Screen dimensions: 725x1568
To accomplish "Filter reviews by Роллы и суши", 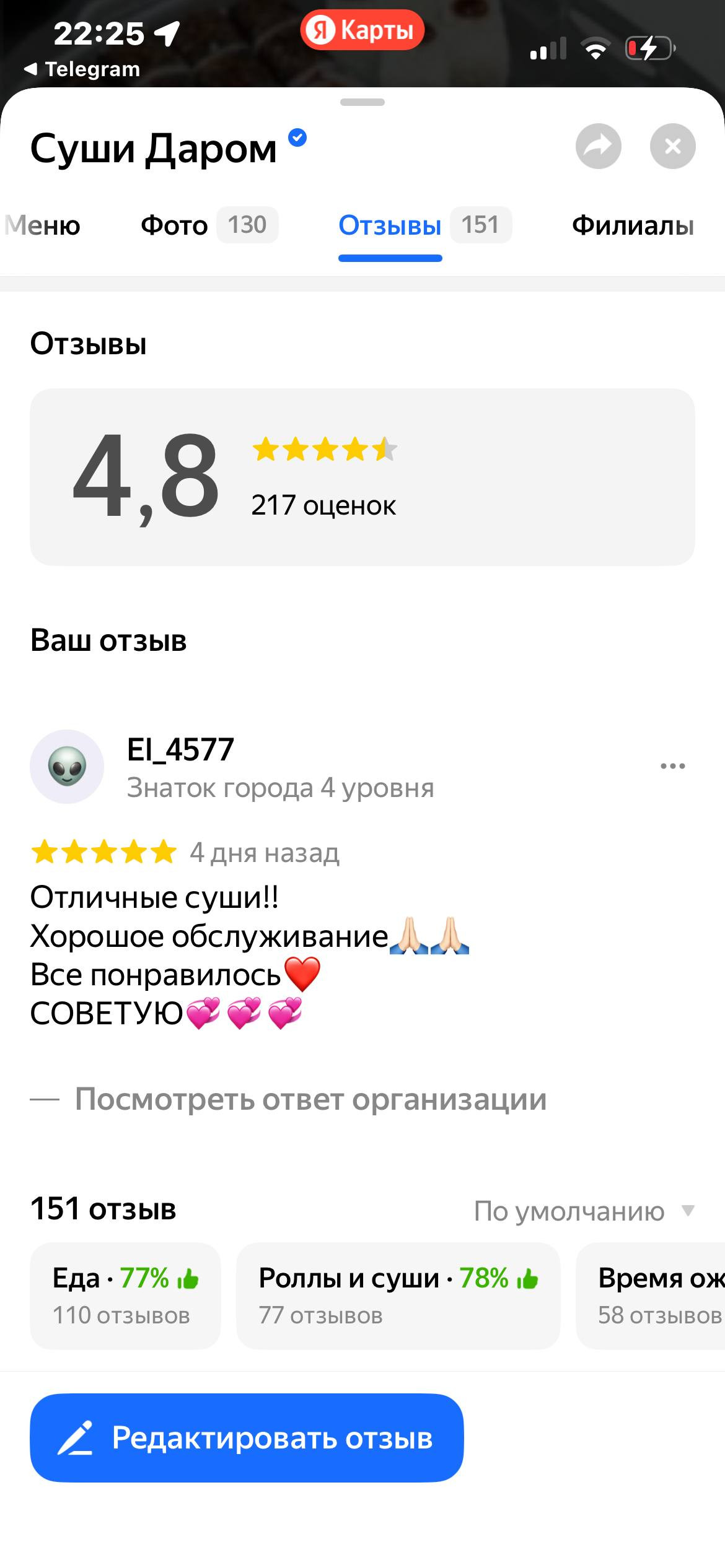I will click(x=398, y=1296).
